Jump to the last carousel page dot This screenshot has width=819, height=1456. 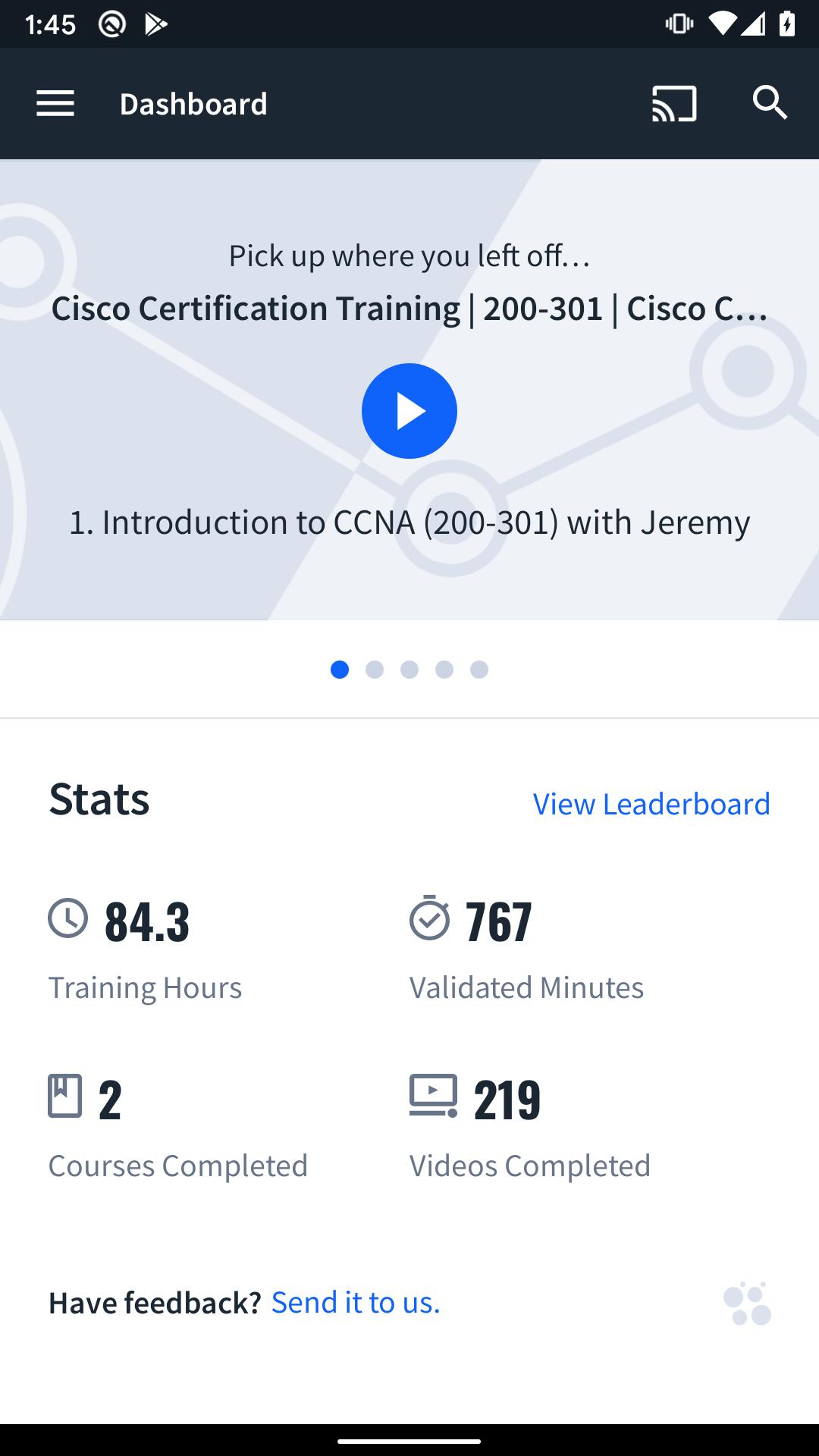tap(479, 670)
